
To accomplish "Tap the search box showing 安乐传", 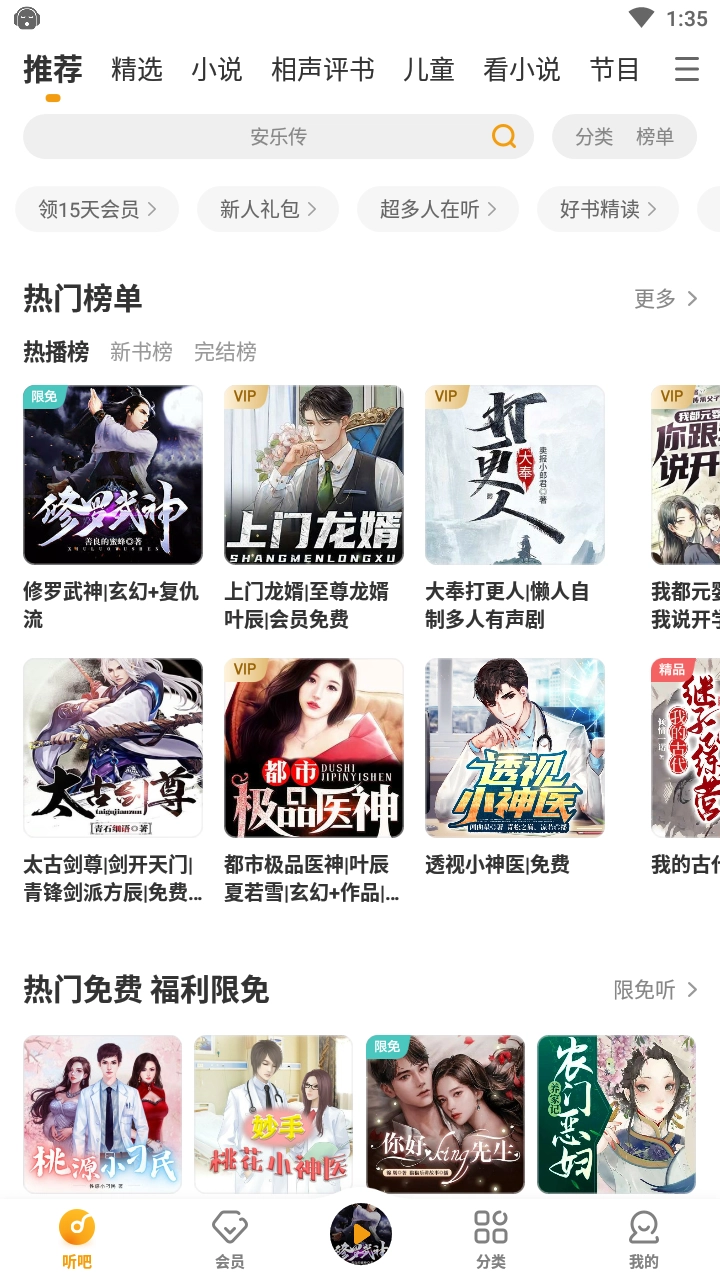I will pyautogui.click(x=278, y=137).
